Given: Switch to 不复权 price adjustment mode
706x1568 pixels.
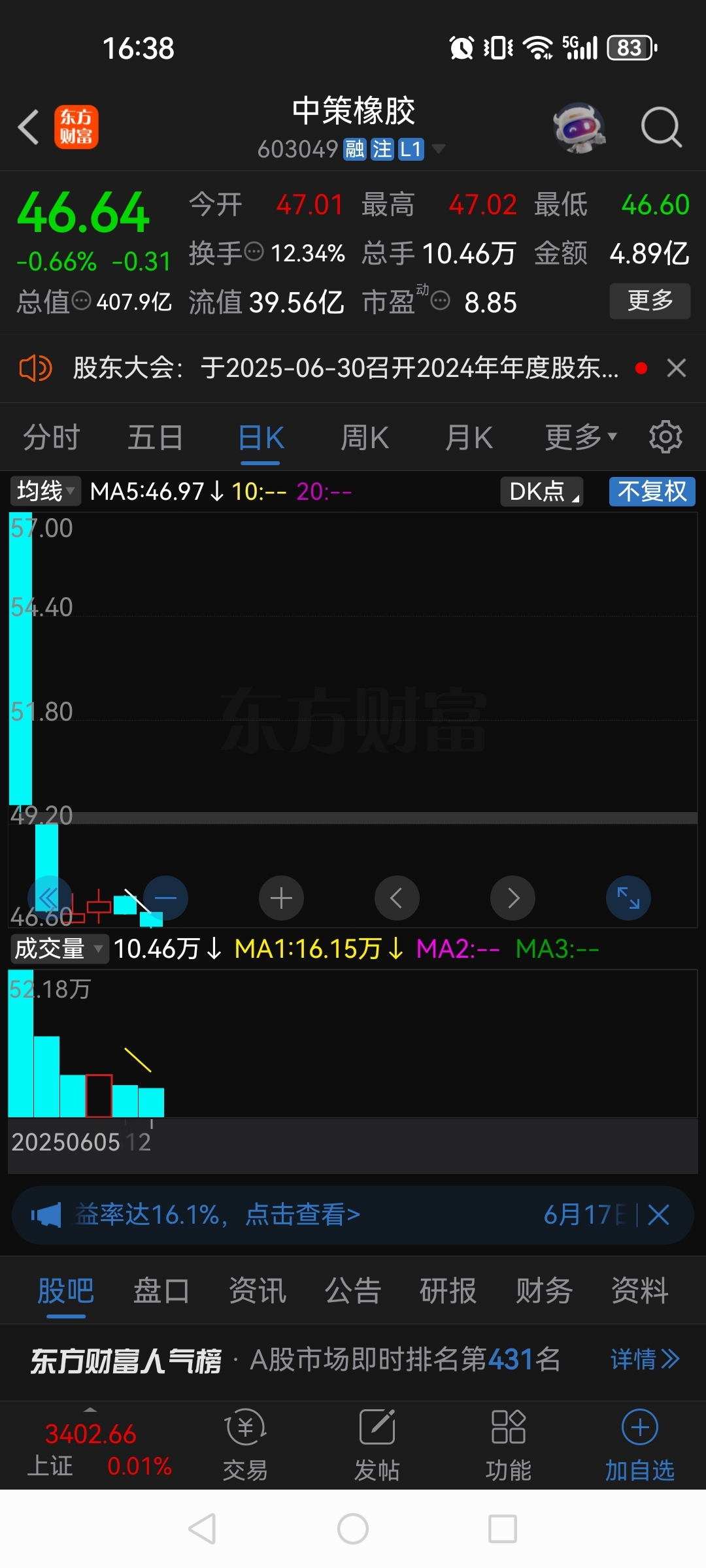Looking at the screenshot, I should click(x=651, y=492).
